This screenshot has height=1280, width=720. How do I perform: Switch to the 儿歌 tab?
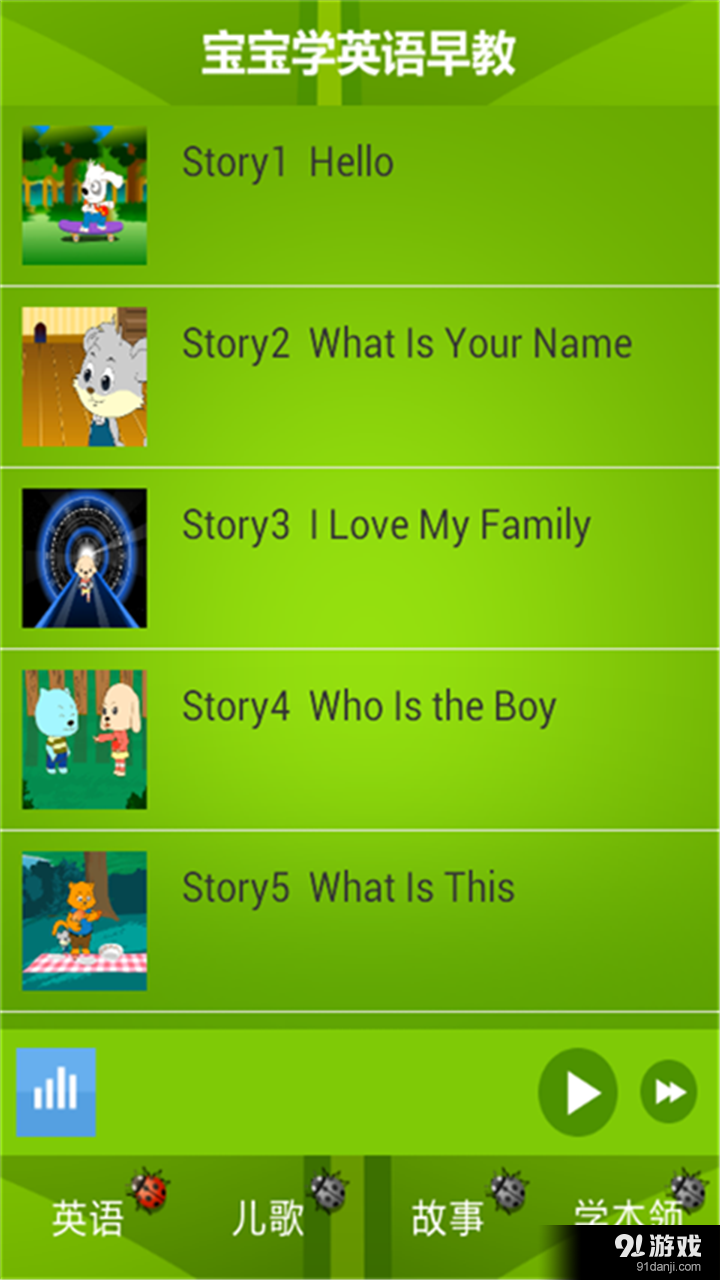coord(268,1218)
